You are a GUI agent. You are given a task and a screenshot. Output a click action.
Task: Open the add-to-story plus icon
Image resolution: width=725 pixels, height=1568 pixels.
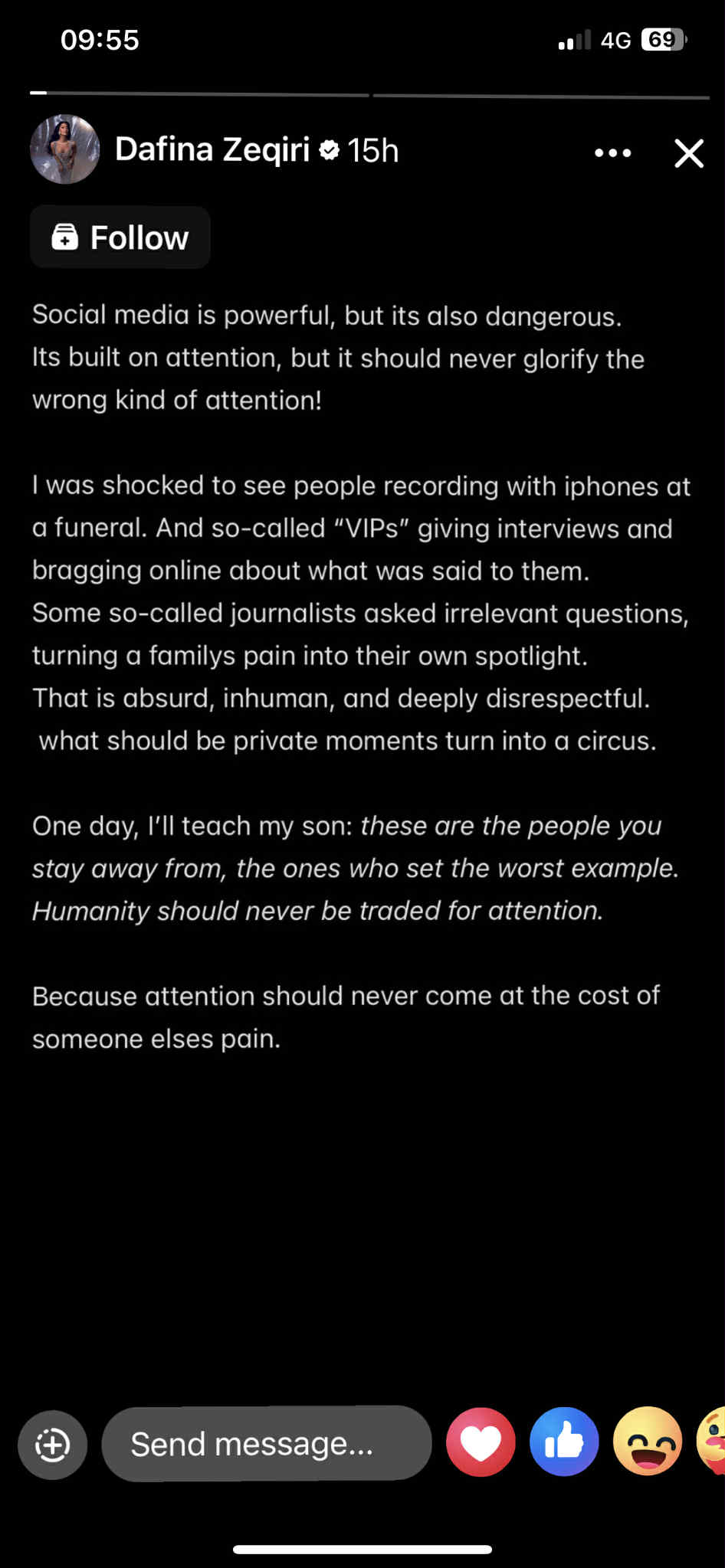point(53,1445)
